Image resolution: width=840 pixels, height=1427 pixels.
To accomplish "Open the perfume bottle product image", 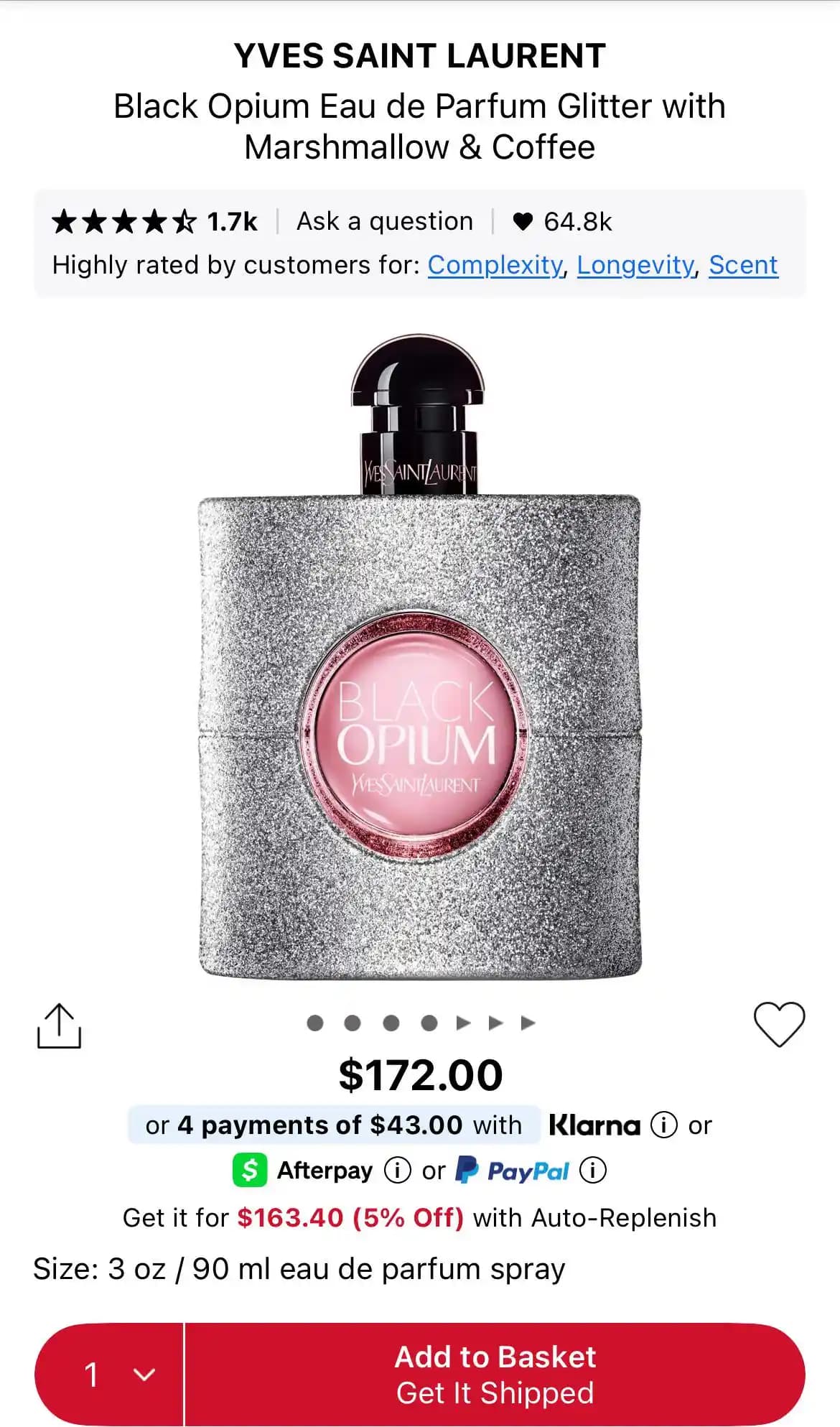I will click(420, 657).
